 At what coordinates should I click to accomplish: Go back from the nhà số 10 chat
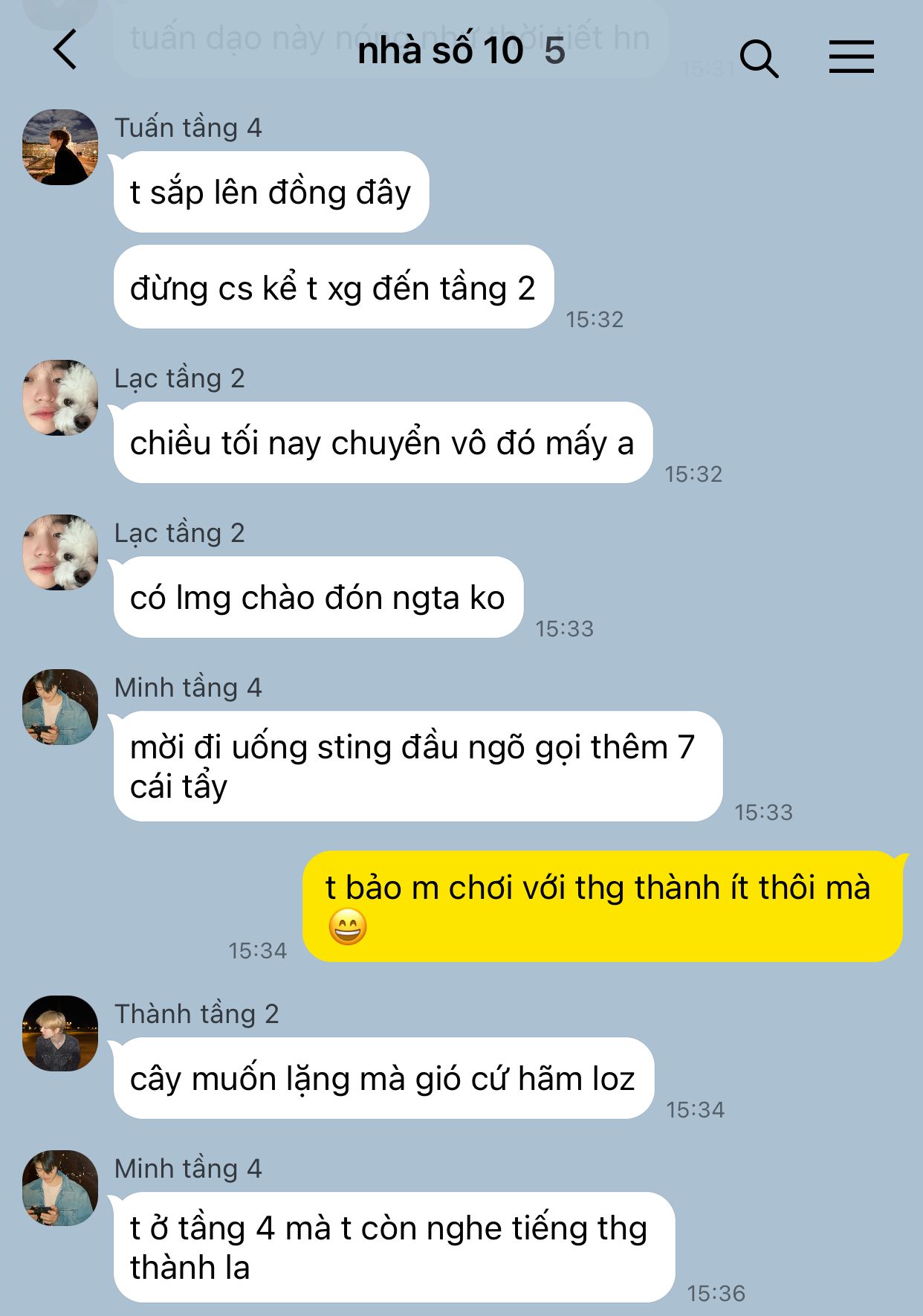click(65, 51)
